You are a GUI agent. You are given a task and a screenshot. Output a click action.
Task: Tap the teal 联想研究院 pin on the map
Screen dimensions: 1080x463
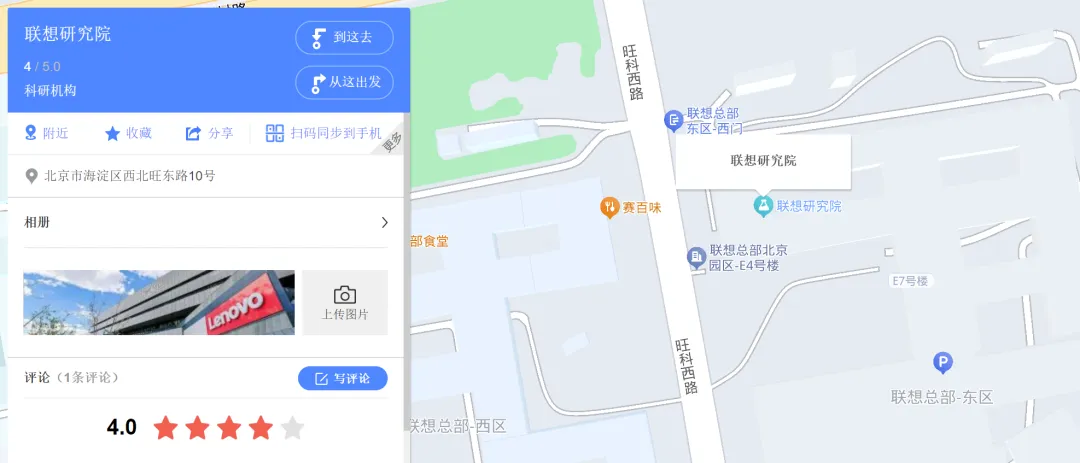pos(763,206)
